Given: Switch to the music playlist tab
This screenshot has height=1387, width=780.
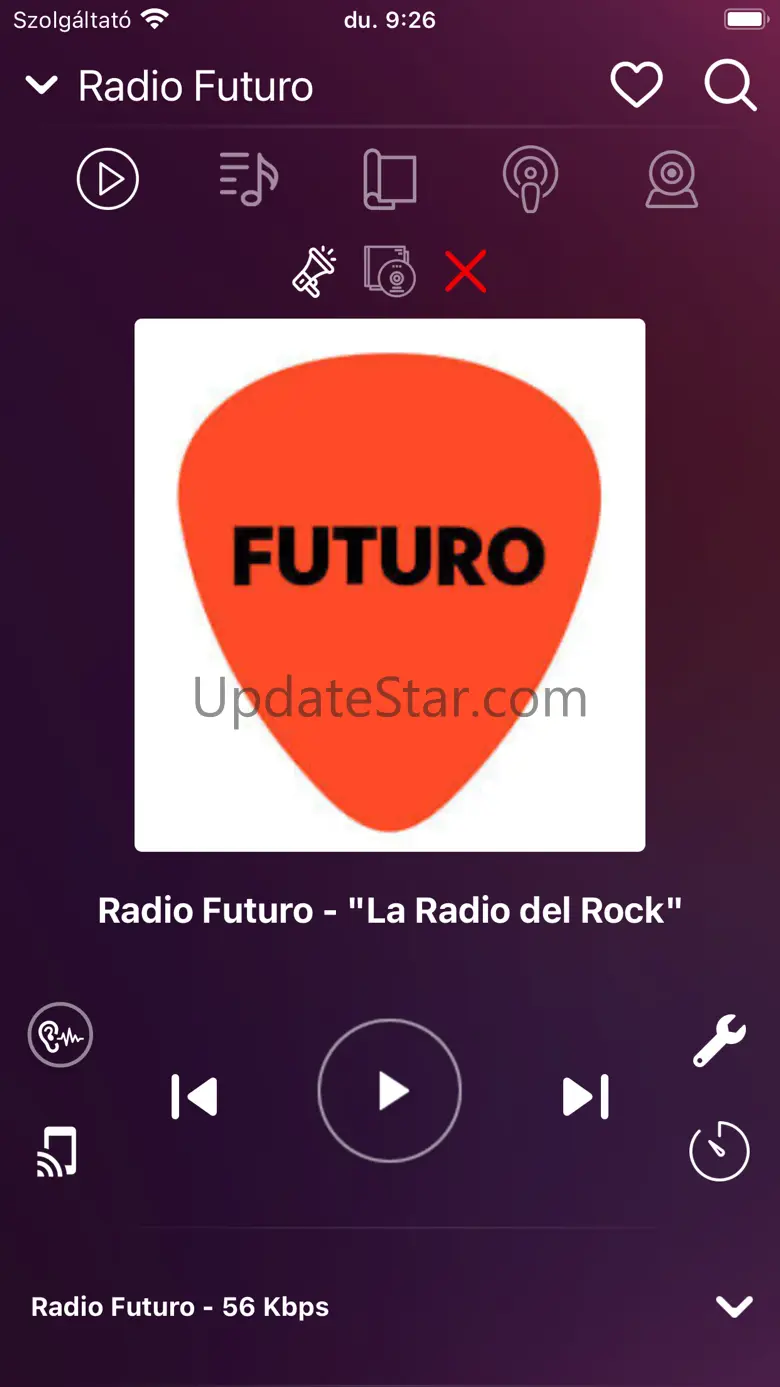Looking at the screenshot, I should (x=248, y=179).
